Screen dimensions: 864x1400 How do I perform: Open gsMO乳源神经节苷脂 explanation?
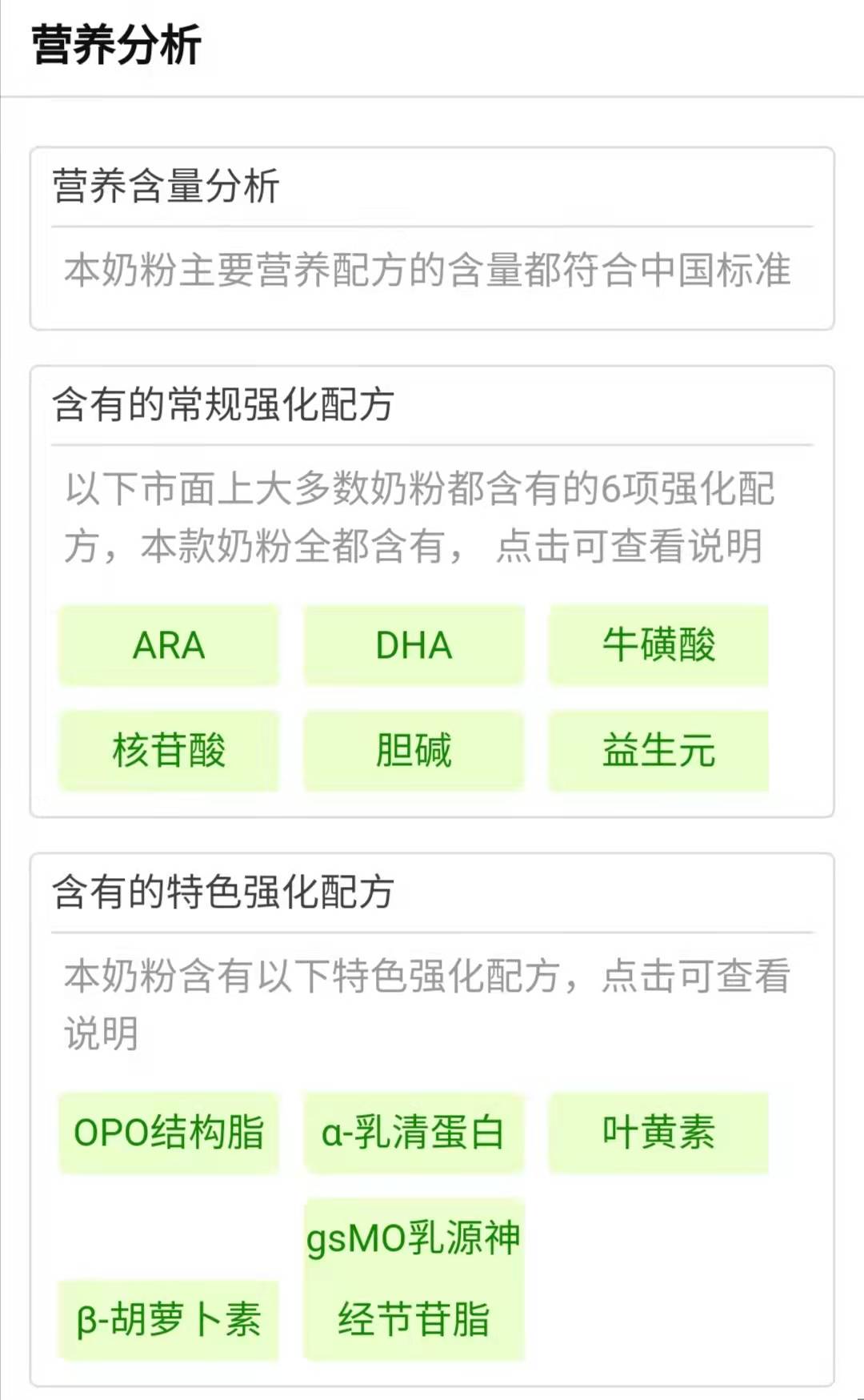click(x=414, y=1278)
